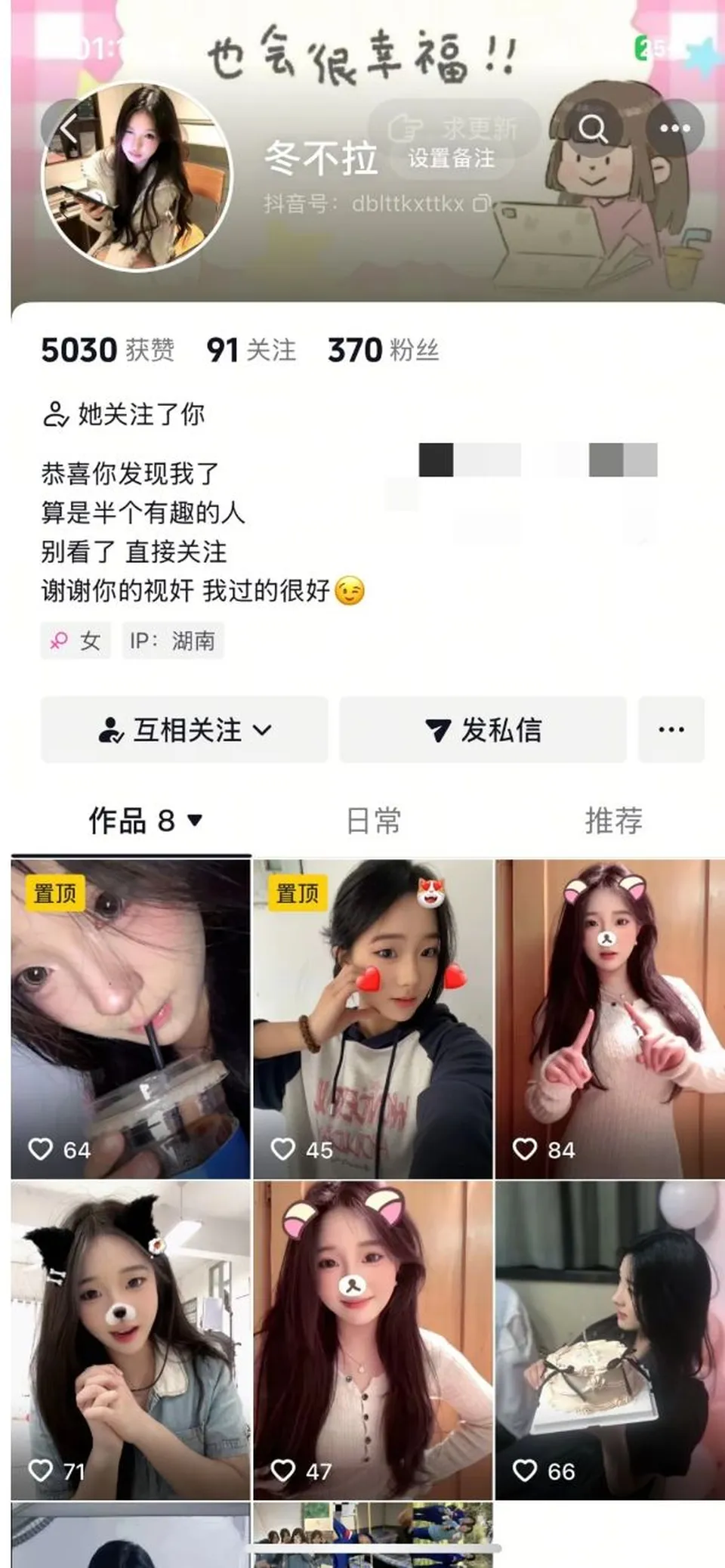This screenshot has height=1568, width=725.
Task: Open more options next to 发私信
Action: pos(671,729)
